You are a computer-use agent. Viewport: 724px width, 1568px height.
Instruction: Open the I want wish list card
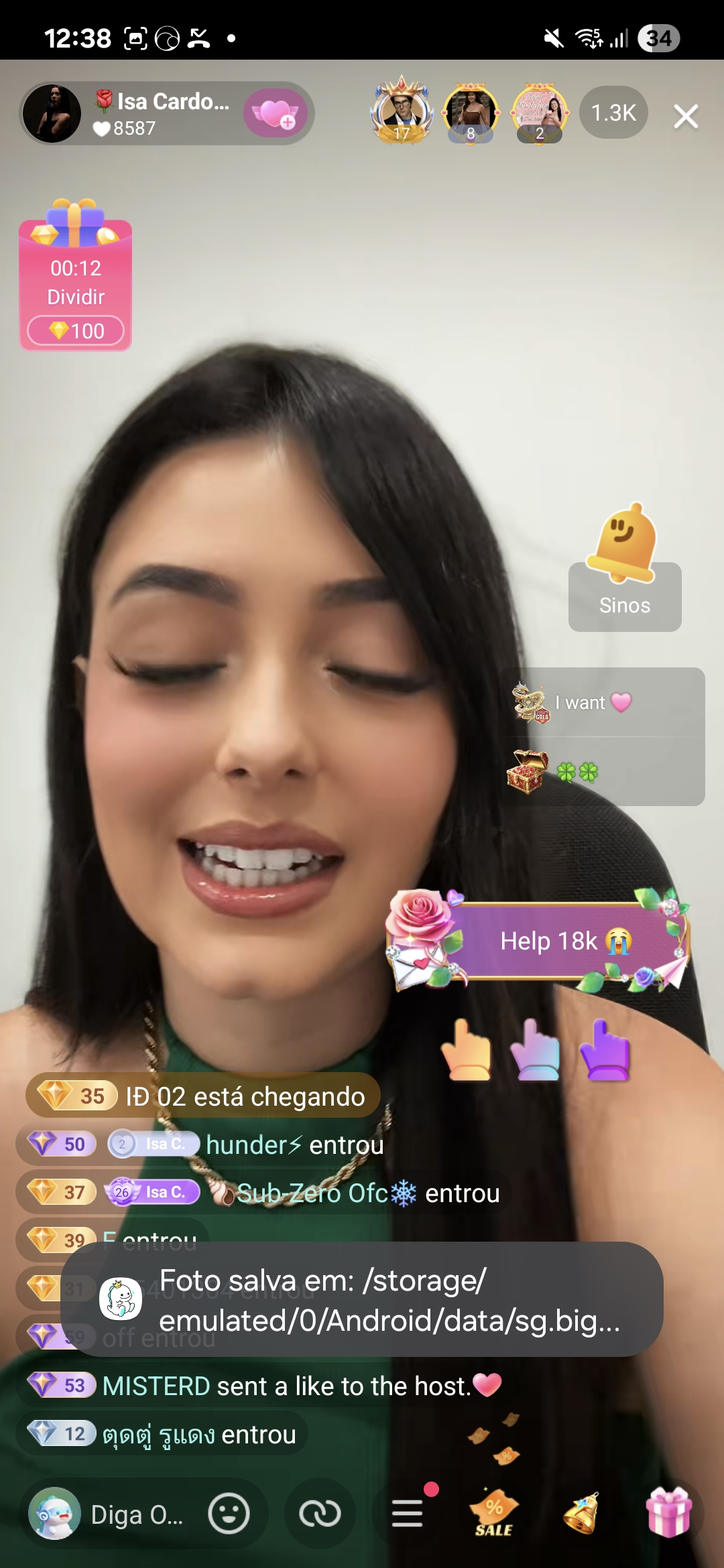click(x=602, y=702)
